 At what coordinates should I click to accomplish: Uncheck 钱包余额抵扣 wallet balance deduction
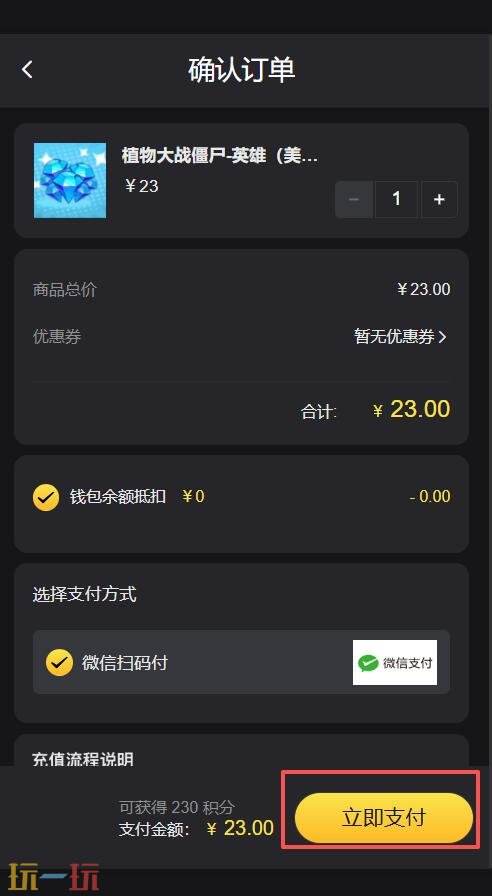(46, 497)
